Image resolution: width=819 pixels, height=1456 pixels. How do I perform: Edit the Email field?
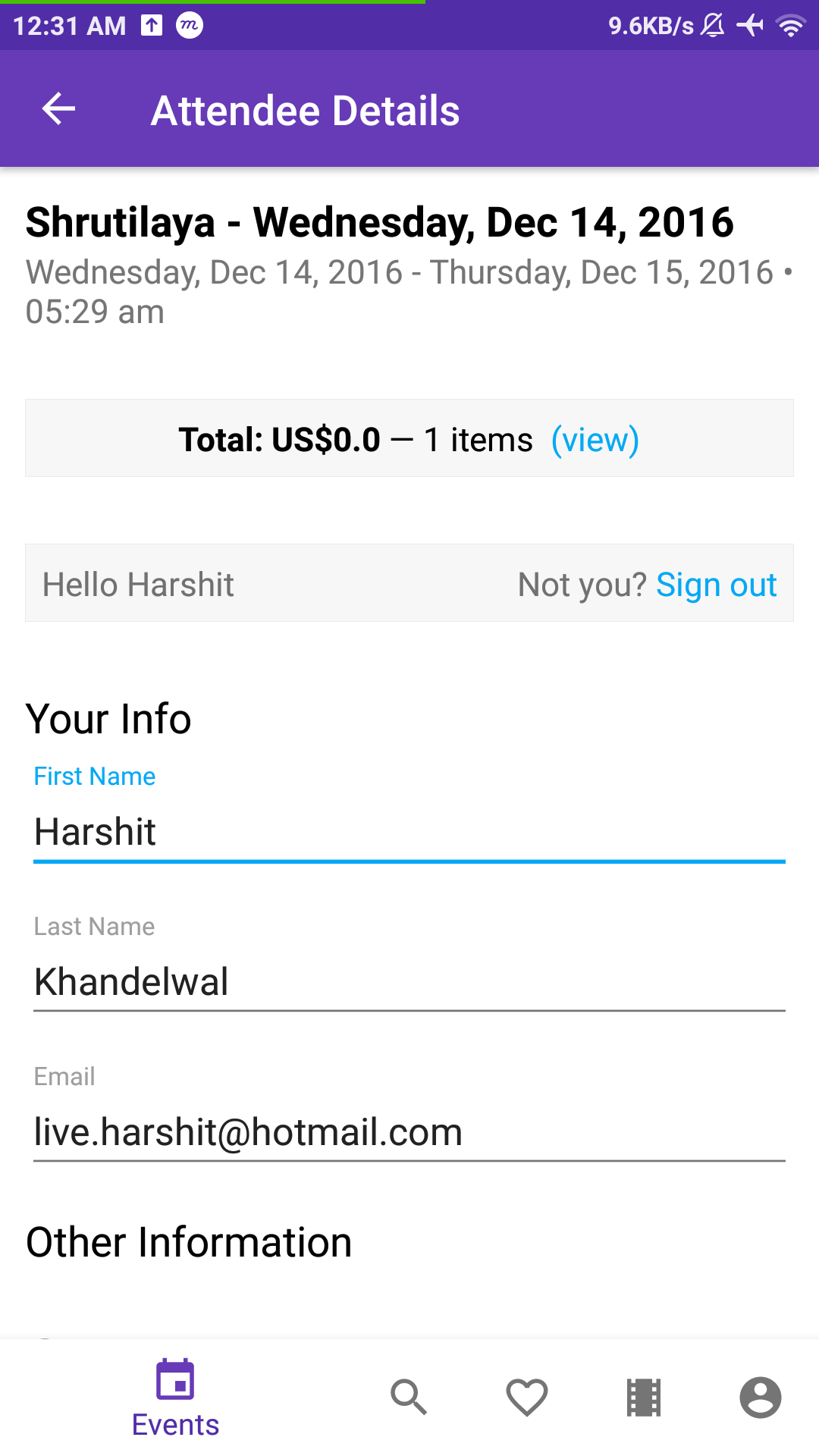(x=409, y=1132)
